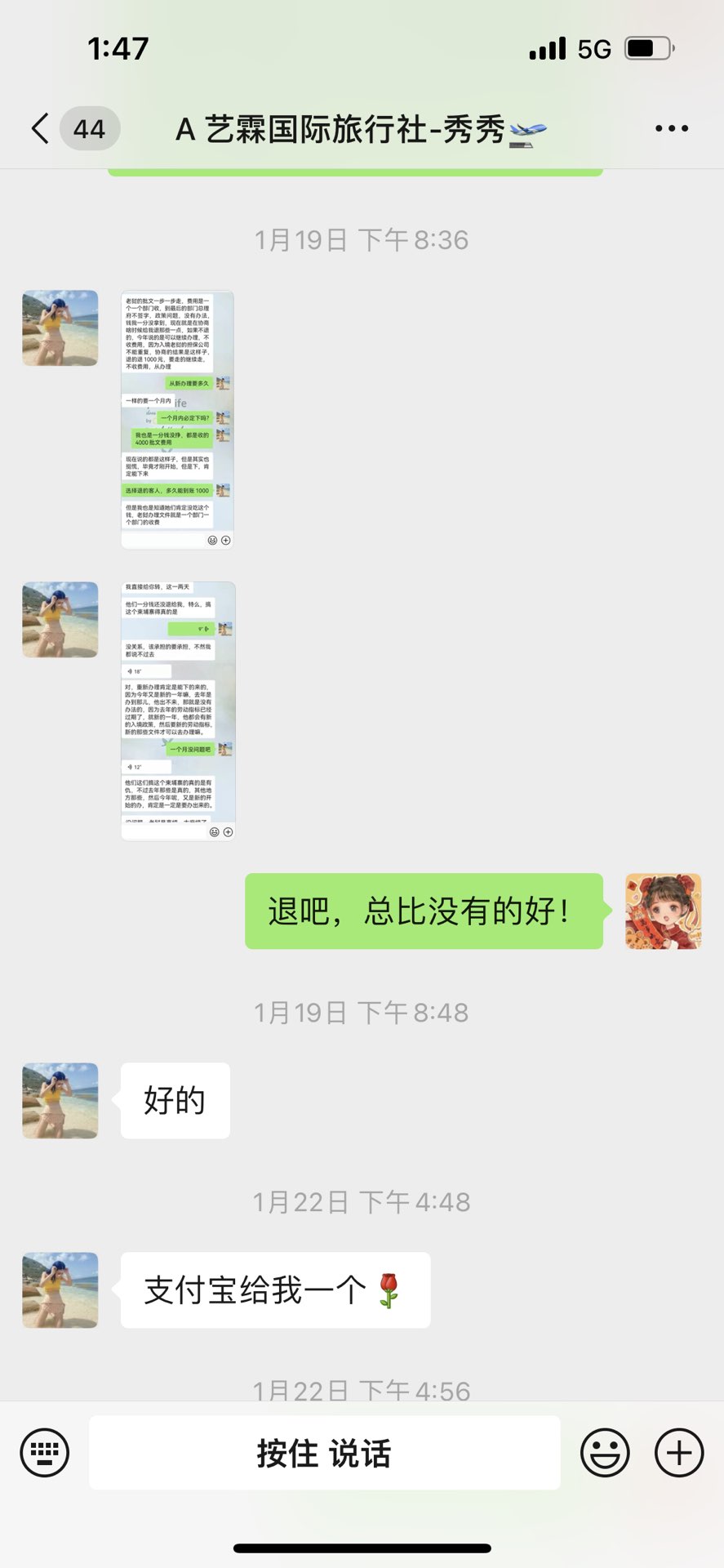Viewport: 724px width, 1568px height.
Task: Open the plus attachments menu
Action: [679, 1453]
